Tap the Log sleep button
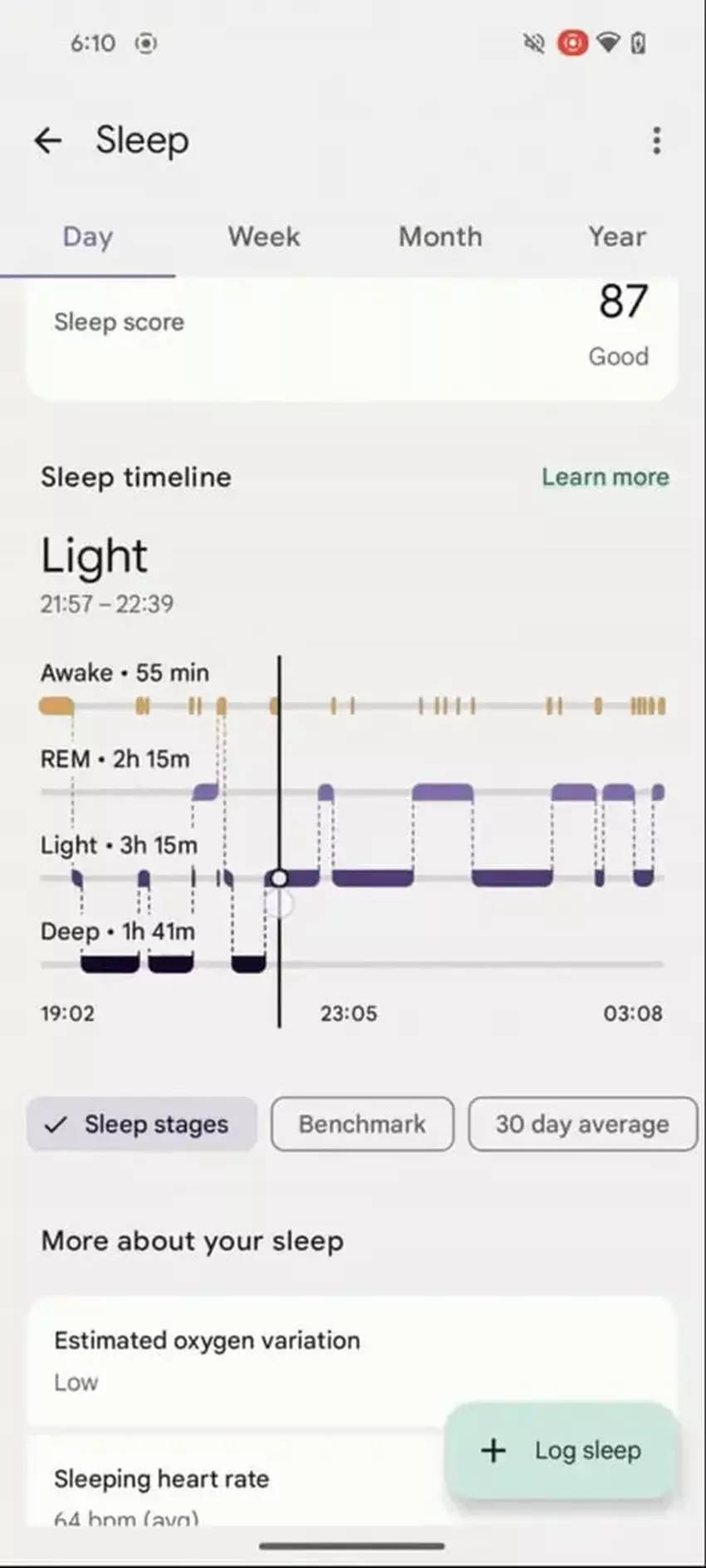This screenshot has height=1568, width=706. point(562,1450)
